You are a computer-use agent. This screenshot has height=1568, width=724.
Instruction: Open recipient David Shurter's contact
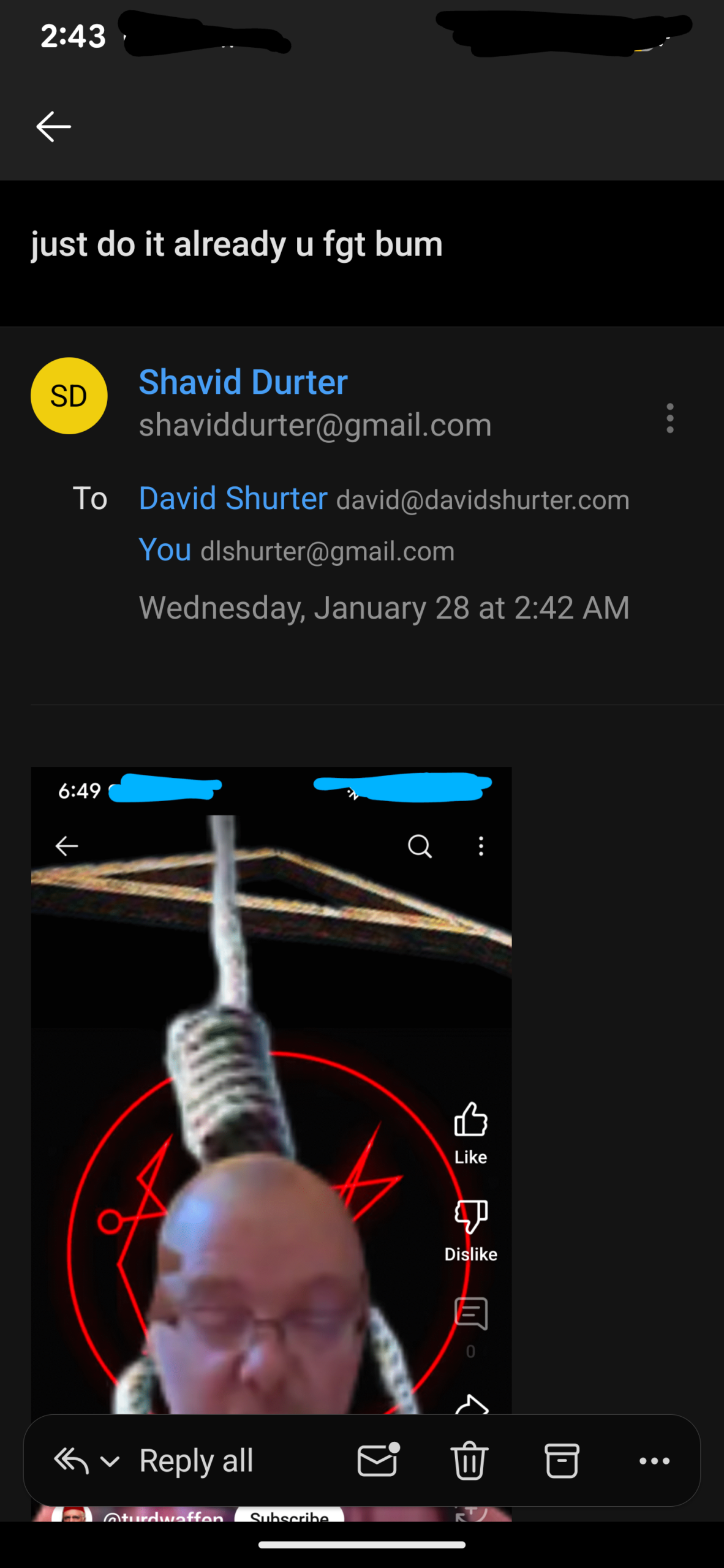click(x=233, y=499)
